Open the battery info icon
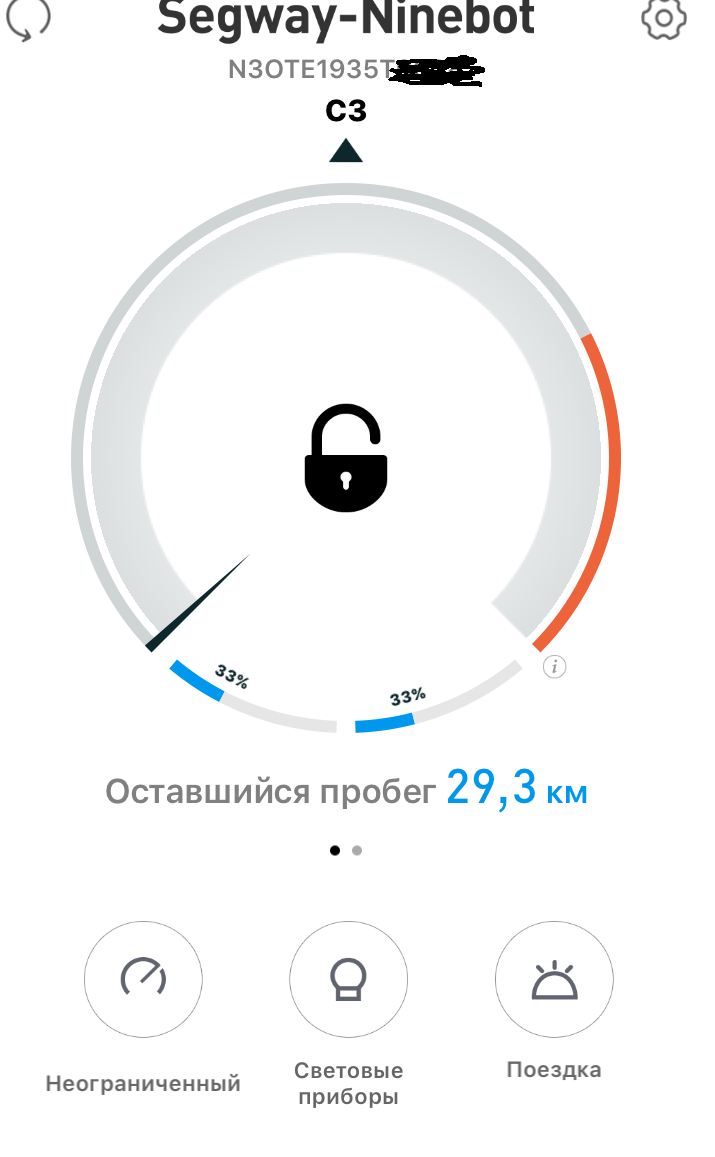The height and width of the screenshot is (1157, 715). (x=555, y=666)
